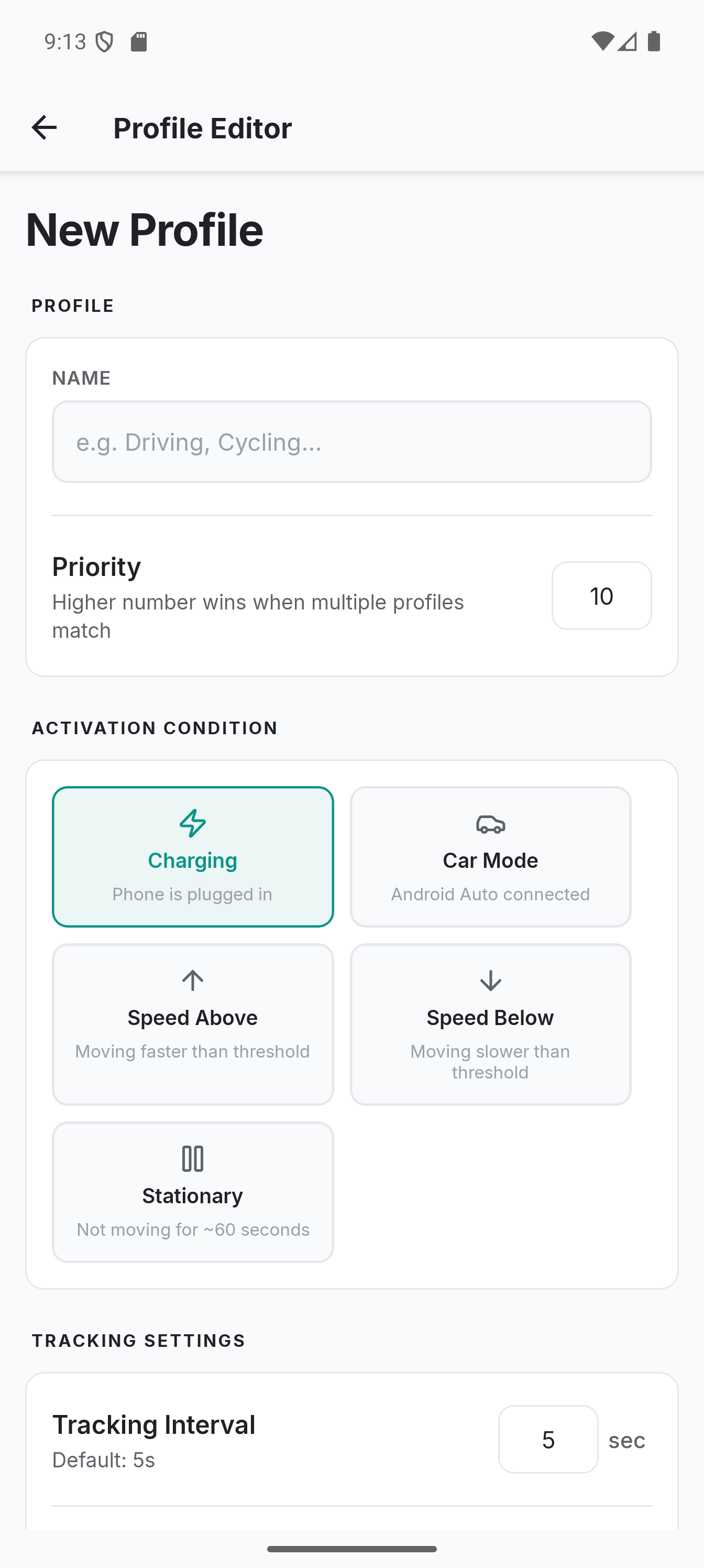Select the Speed Above up-arrow icon

(x=192, y=980)
